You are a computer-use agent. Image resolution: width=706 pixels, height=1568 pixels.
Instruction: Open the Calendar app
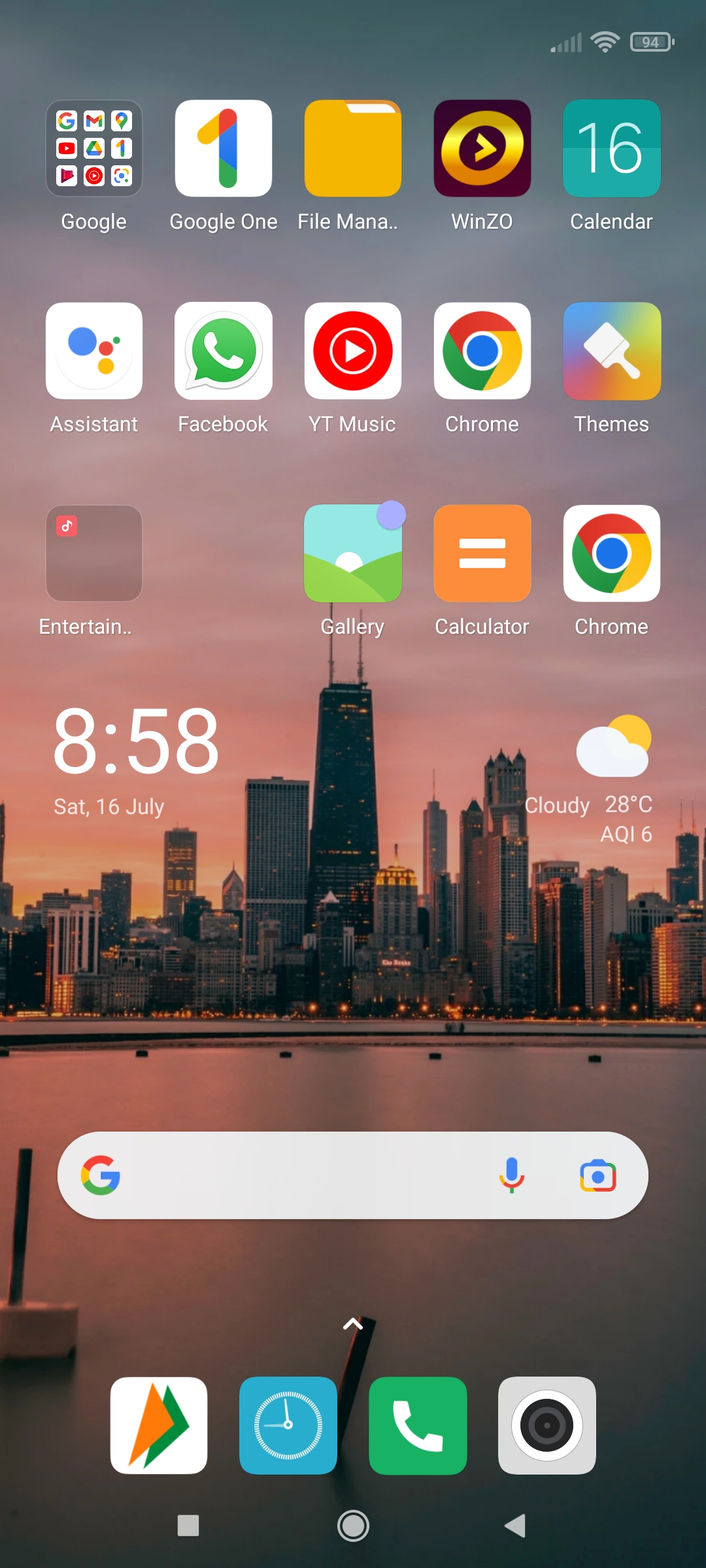(612, 148)
